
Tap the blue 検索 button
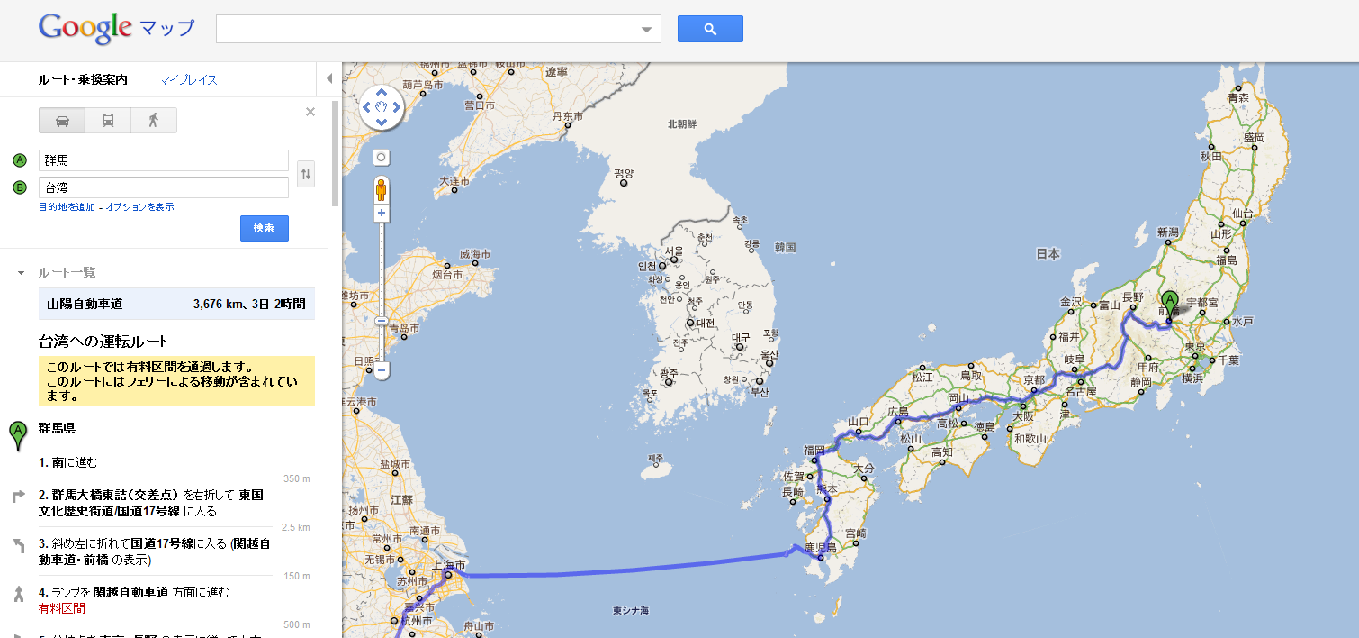pos(264,228)
